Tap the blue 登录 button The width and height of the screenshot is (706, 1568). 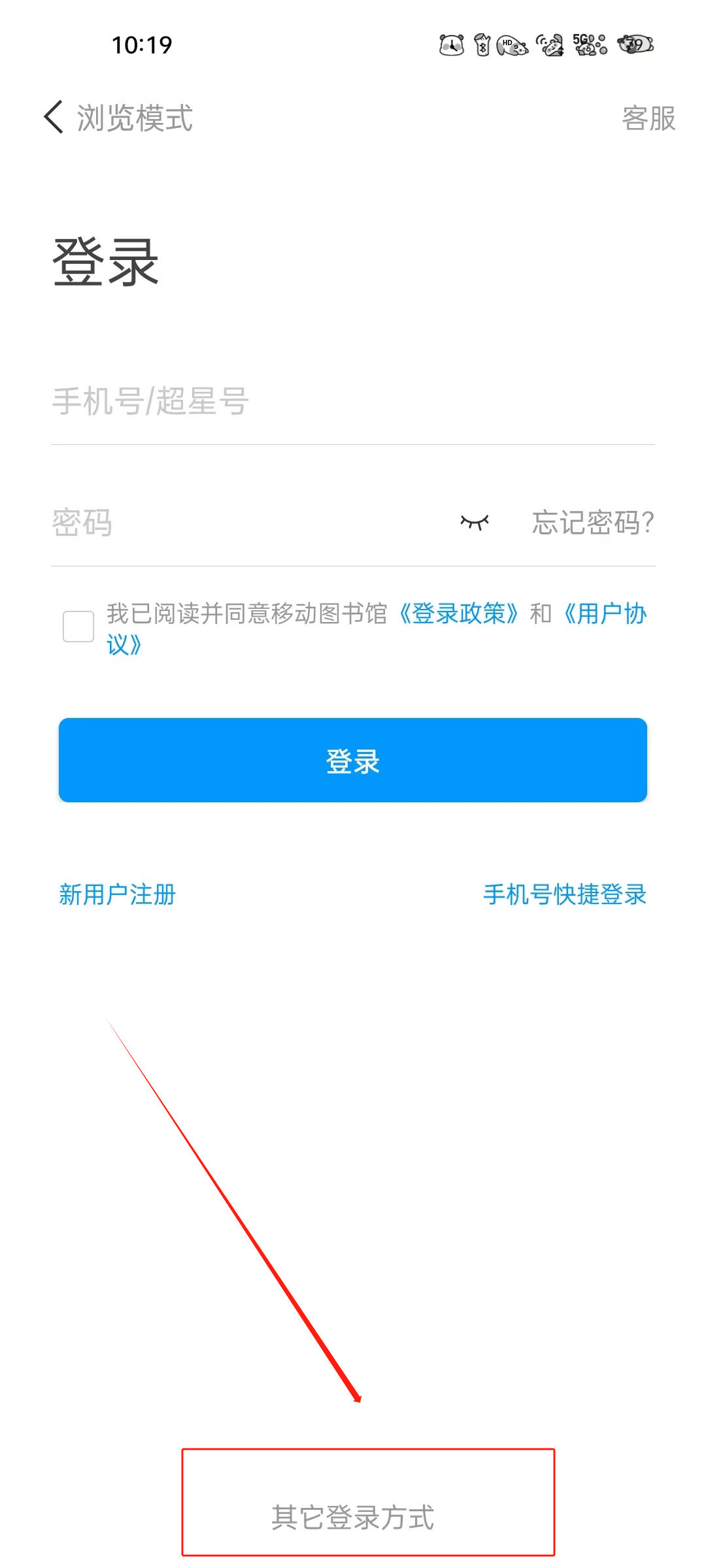coord(353,760)
